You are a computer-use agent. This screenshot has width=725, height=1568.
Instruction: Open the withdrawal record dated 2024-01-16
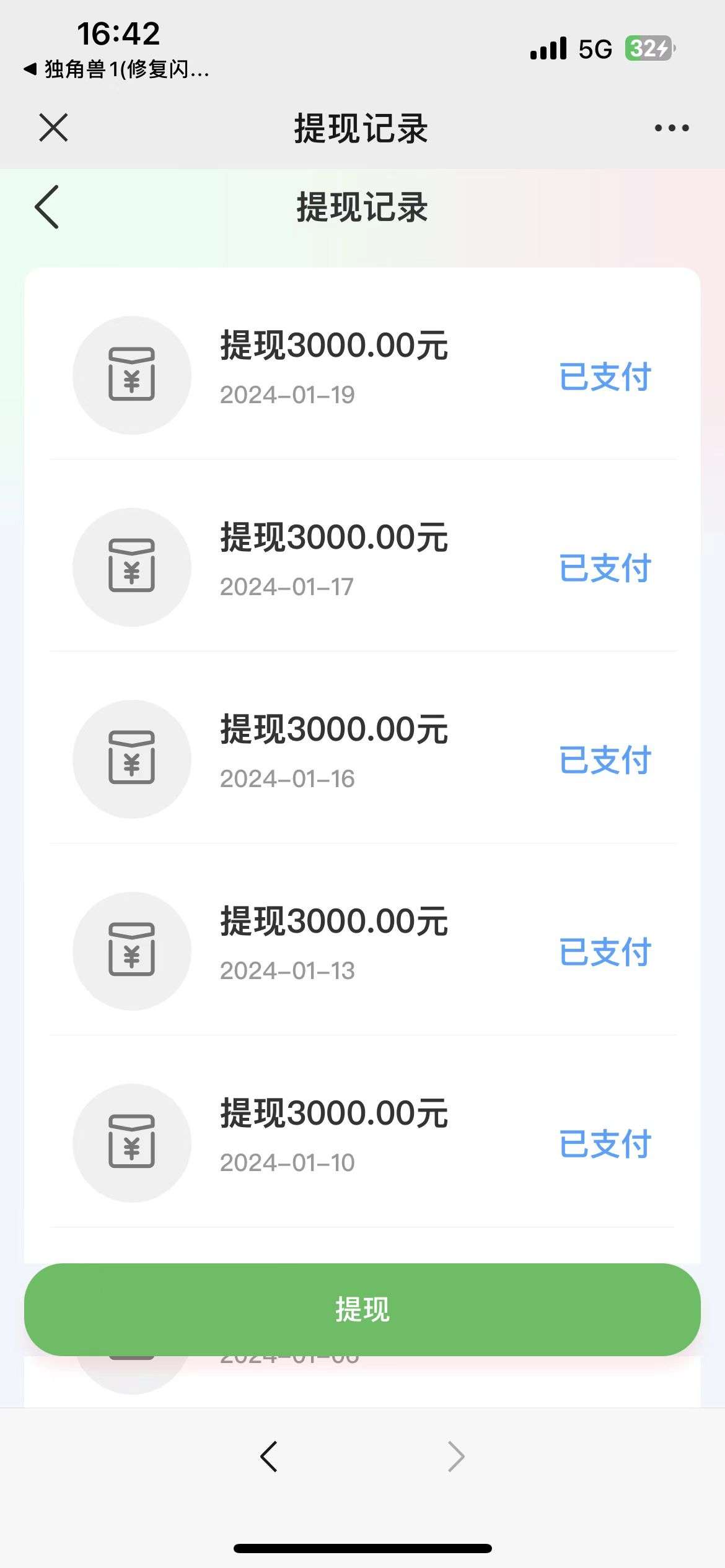[x=362, y=759]
